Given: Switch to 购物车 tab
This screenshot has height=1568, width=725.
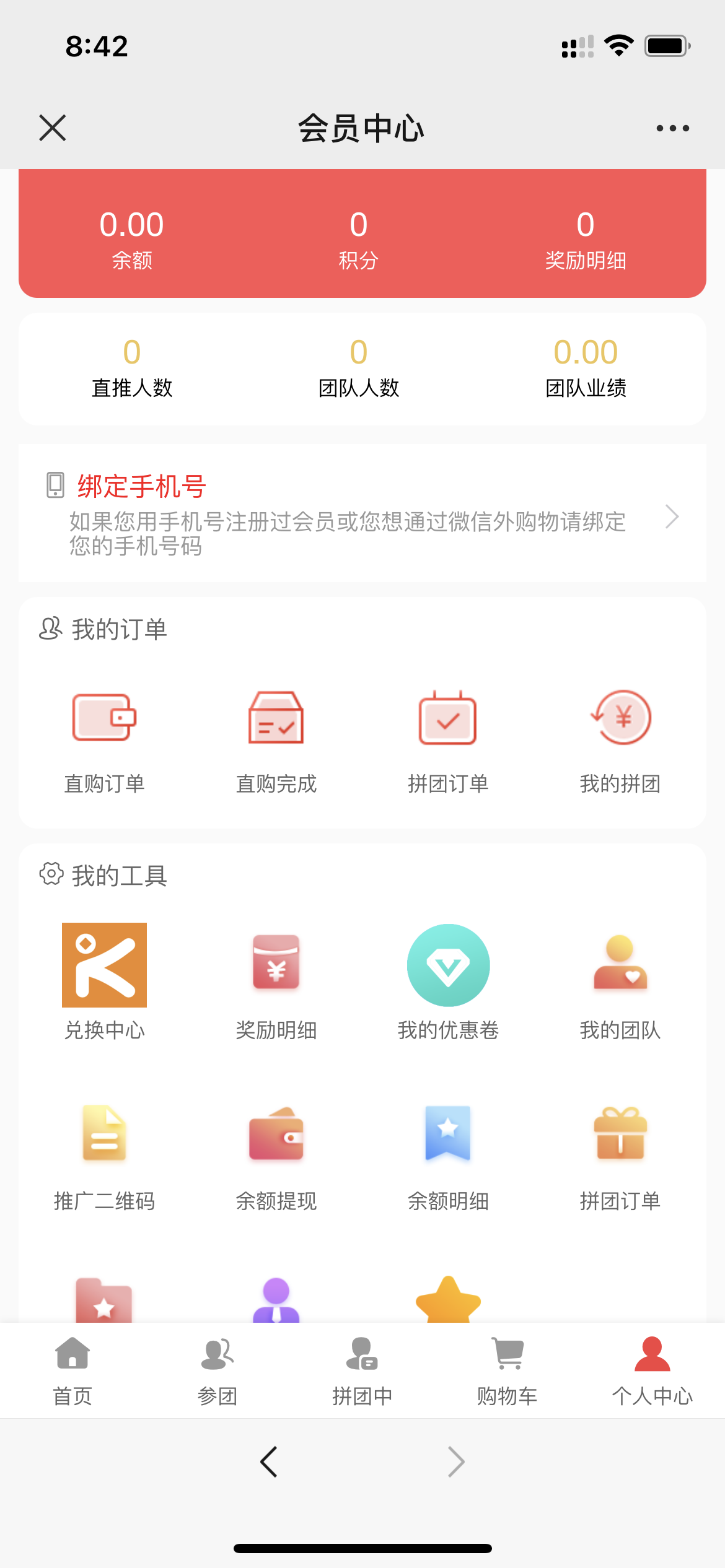Looking at the screenshot, I should [507, 1370].
